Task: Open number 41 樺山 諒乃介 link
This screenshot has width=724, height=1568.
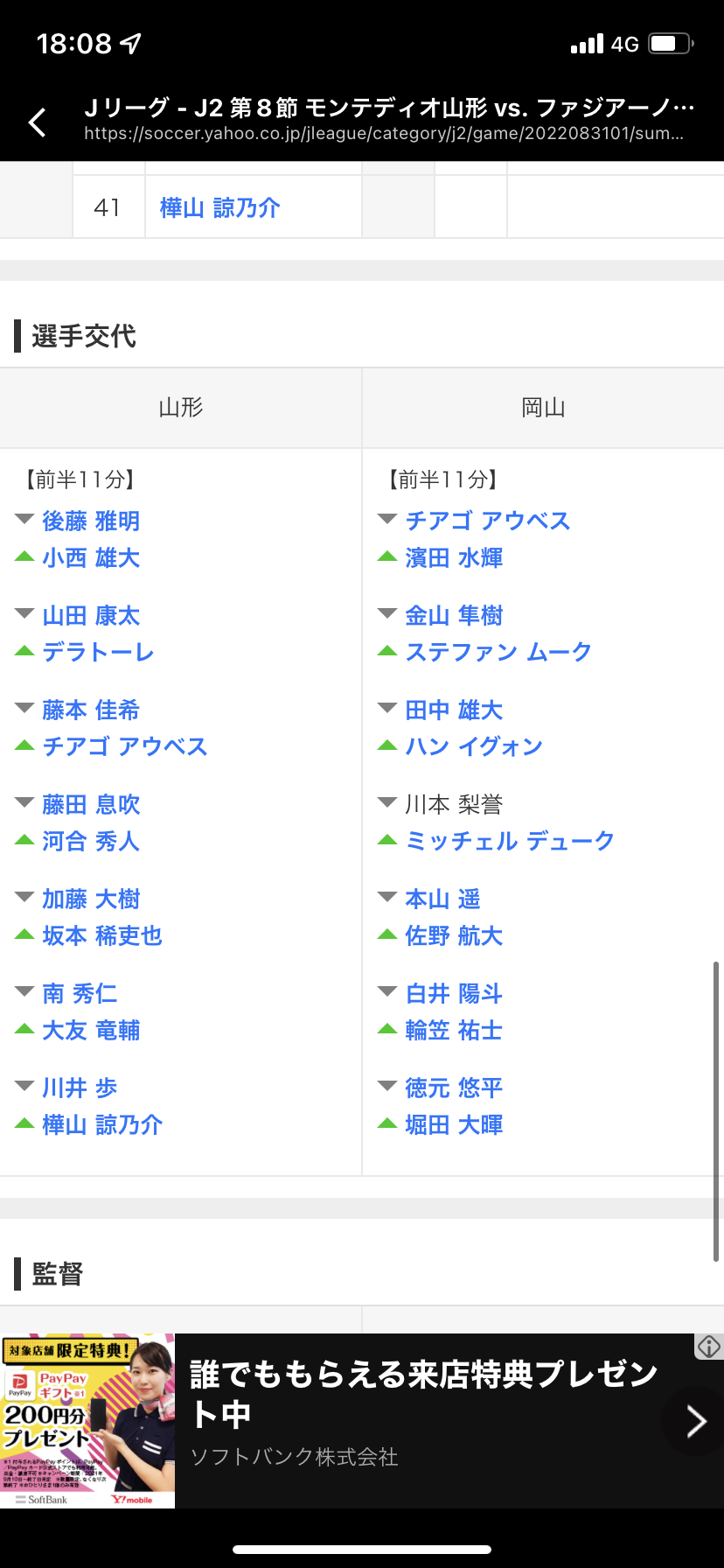Action: pyautogui.click(x=219, y=208)
